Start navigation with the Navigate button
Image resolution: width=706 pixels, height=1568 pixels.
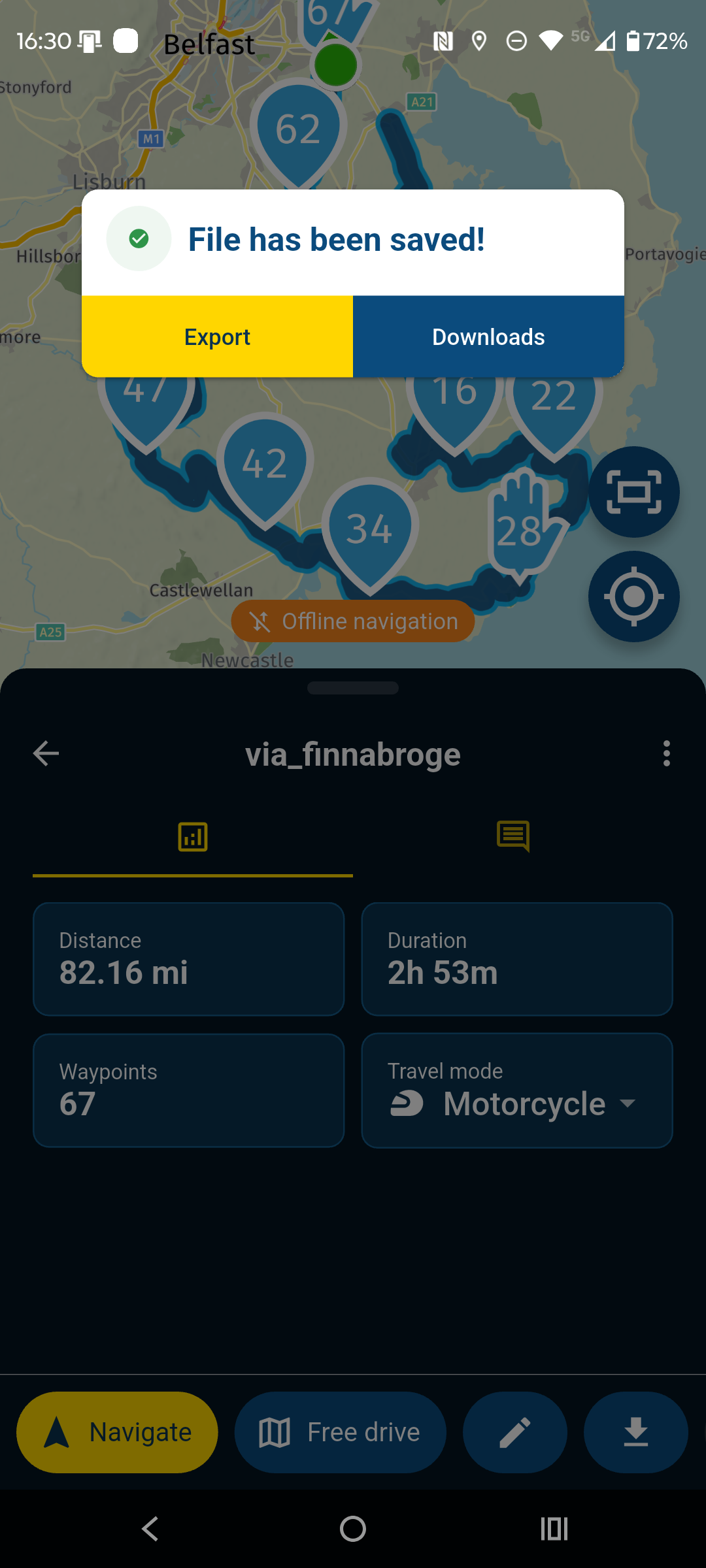click(116, 1431)
